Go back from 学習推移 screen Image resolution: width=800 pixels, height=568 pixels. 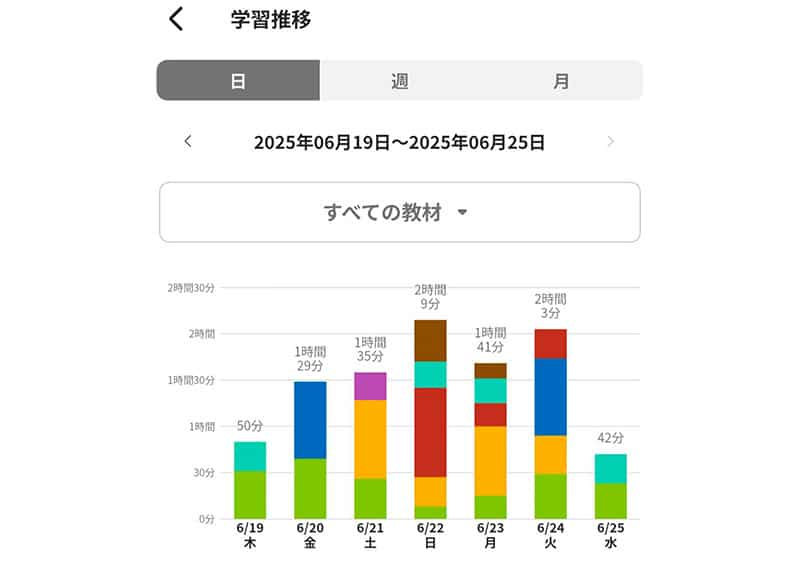(176, 19)
